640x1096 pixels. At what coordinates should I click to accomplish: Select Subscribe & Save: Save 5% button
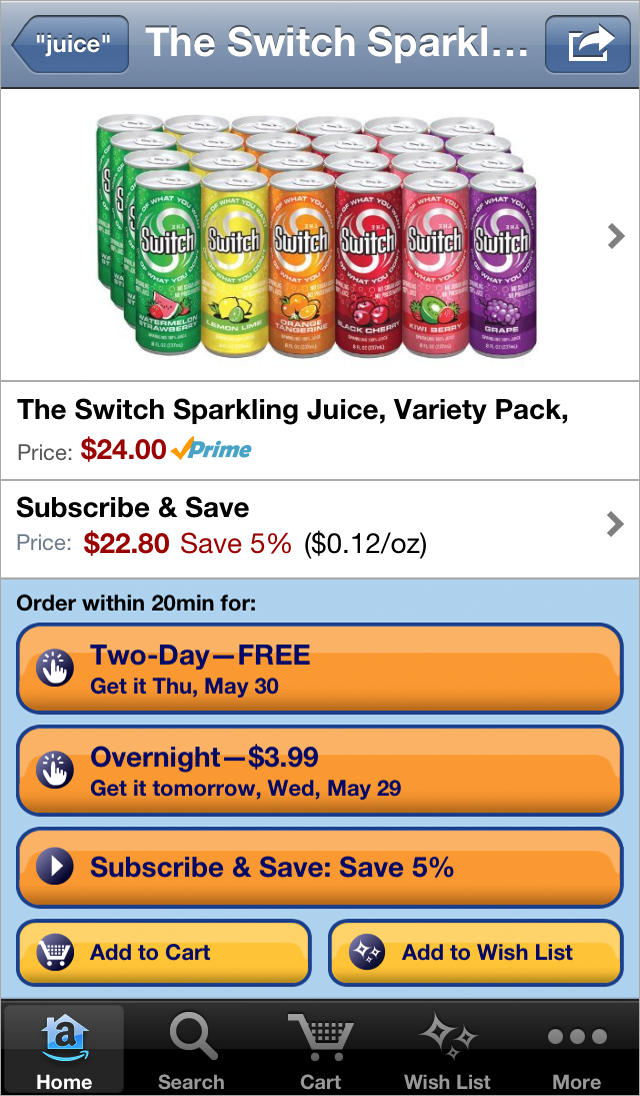point(320,867)
